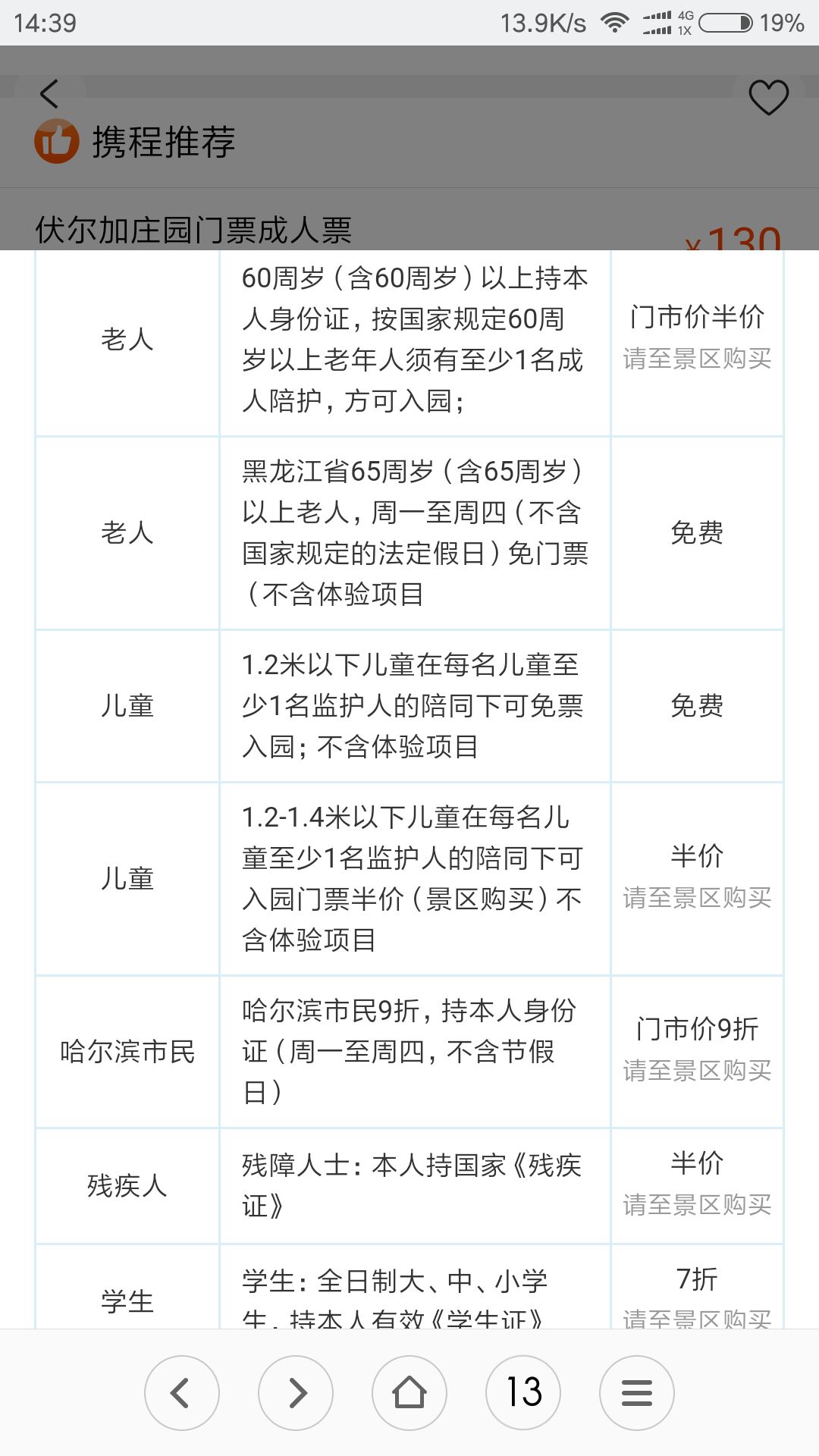Favorite this attraction with the heart icon
Image resolution: width=819 pixels, height=1456 pixels.
768,97
